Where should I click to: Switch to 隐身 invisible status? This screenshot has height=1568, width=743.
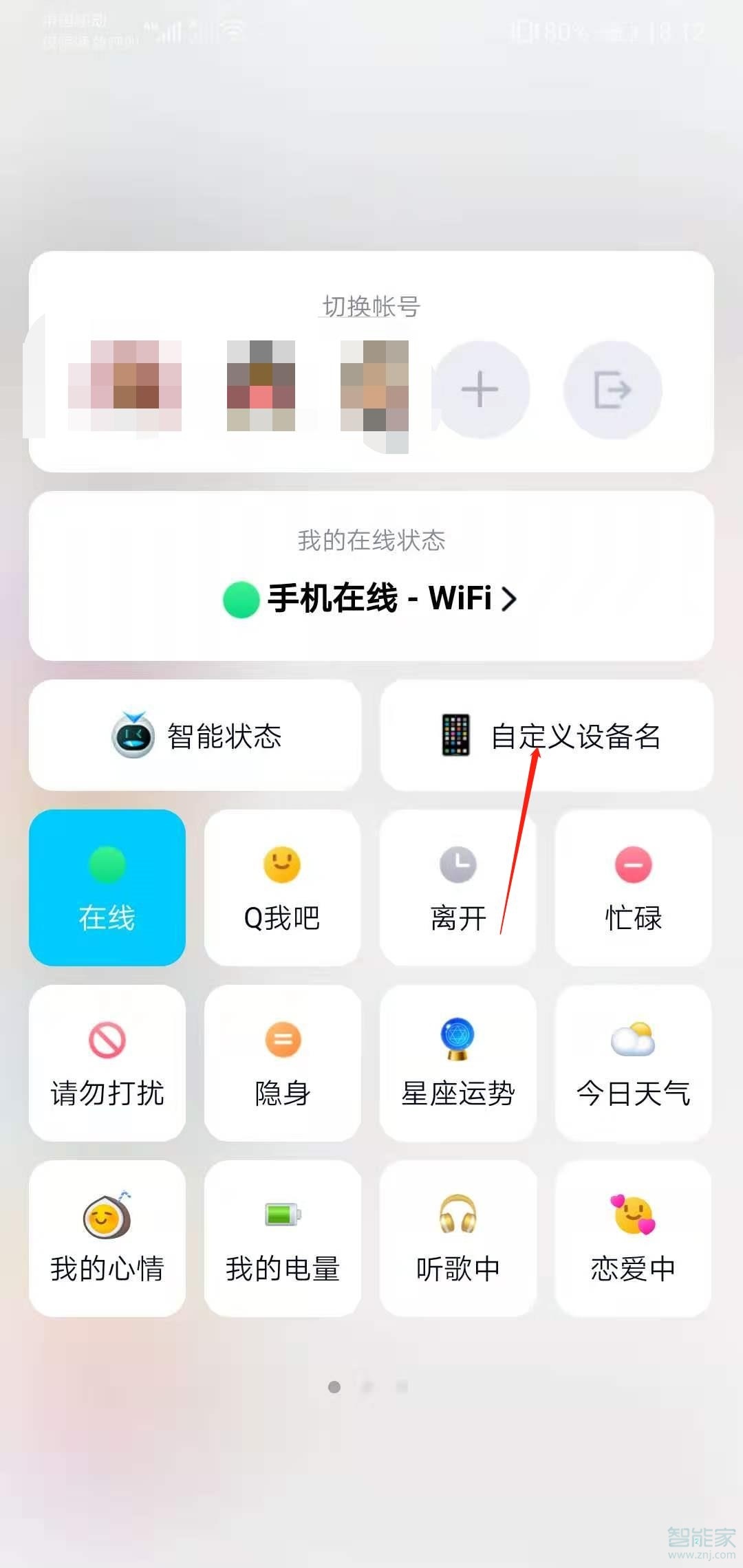282,1063
